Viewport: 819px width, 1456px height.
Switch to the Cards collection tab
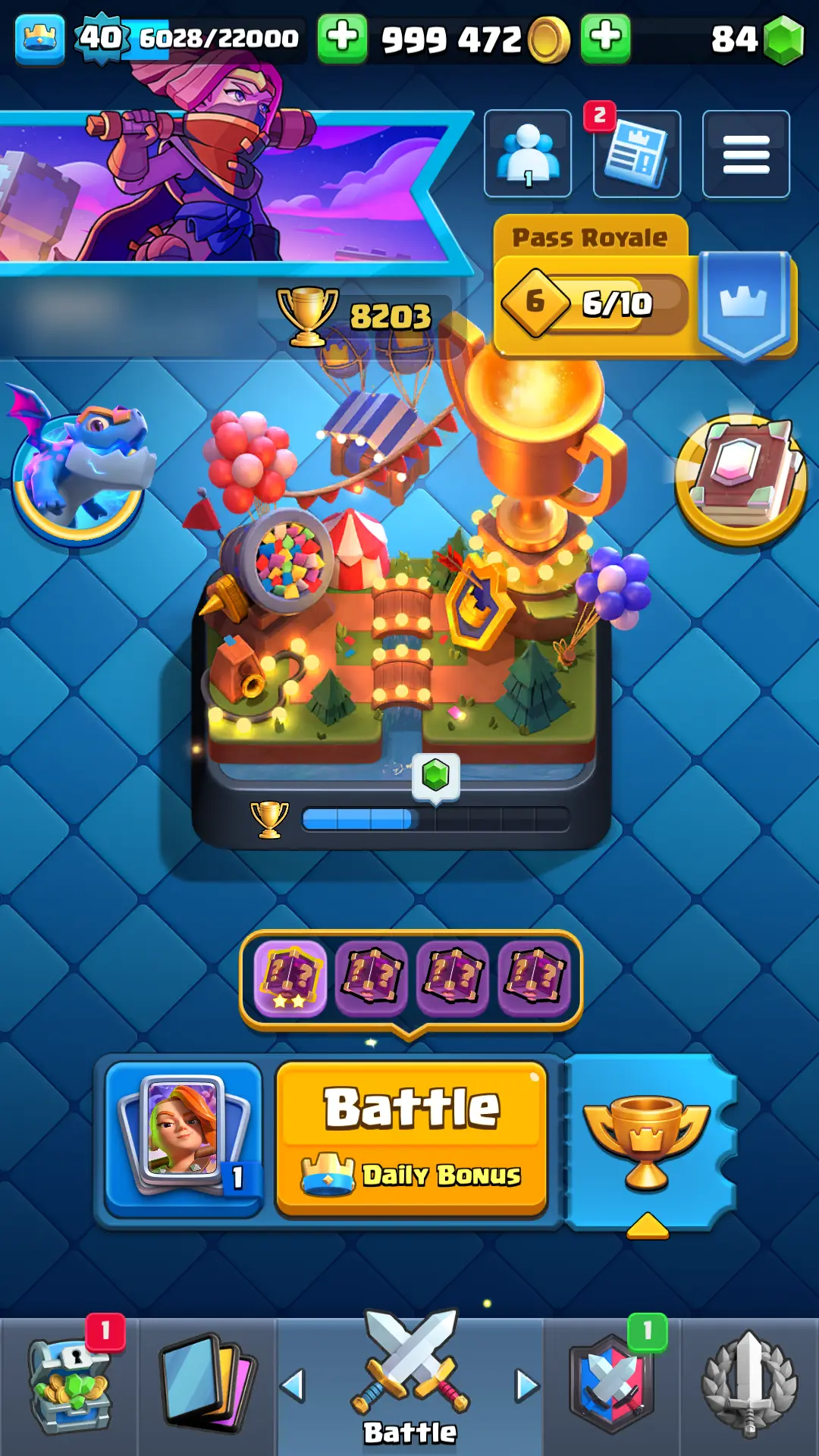coord(206,1386)
